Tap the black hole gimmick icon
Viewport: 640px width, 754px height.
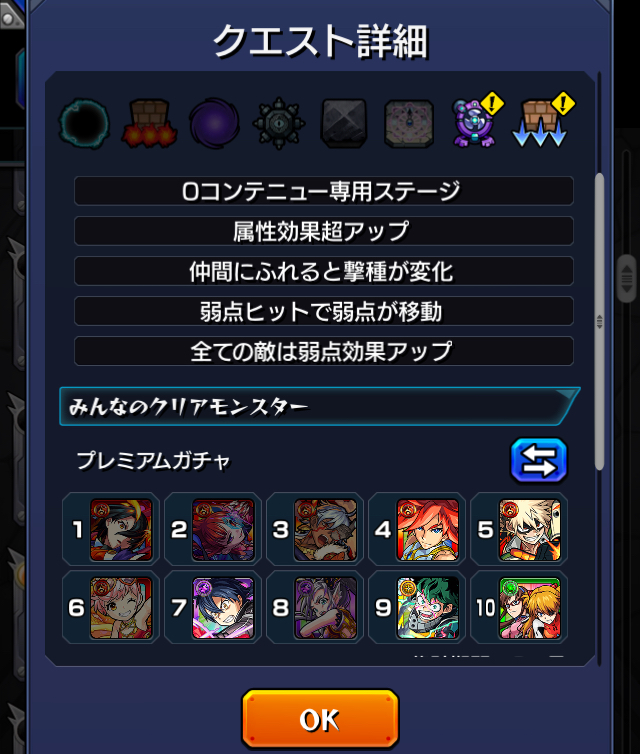coord(84,124)
